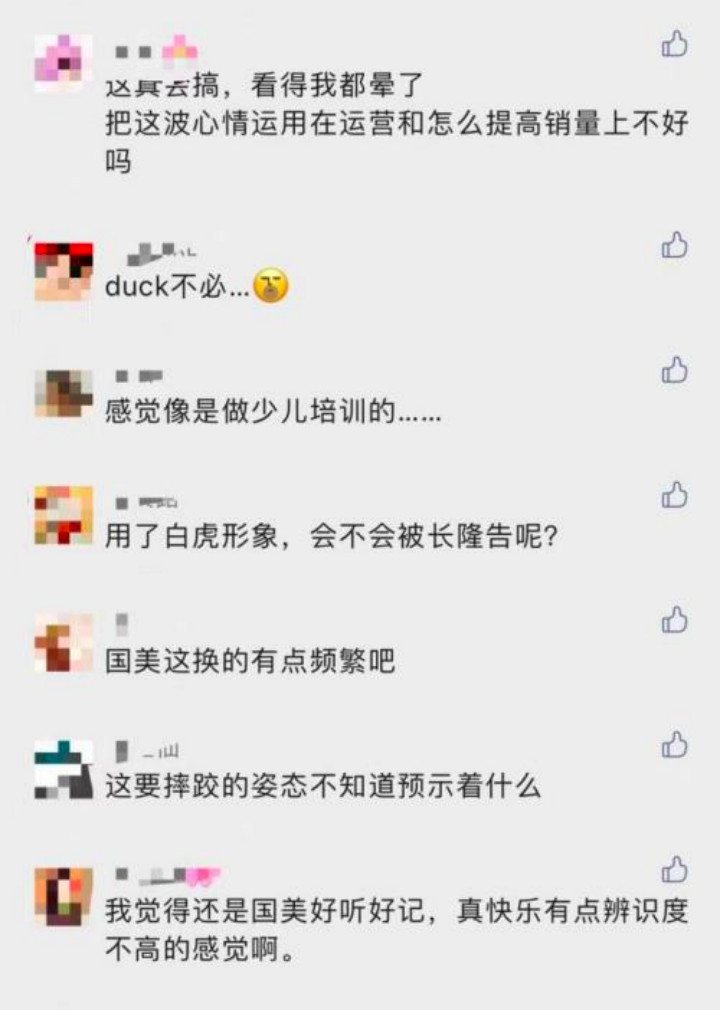The image size is (720, 1010).
Task: Like the comment "感觉像是做少儿培训的"
Action: [x=675, y=370]
